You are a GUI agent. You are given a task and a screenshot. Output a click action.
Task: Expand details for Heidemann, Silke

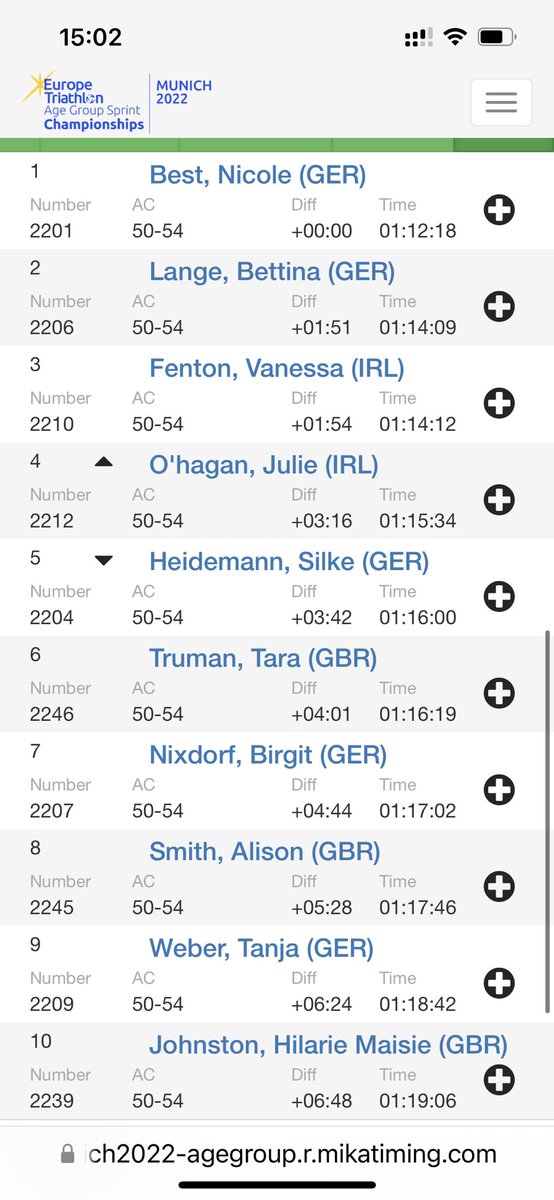(499, 597)
